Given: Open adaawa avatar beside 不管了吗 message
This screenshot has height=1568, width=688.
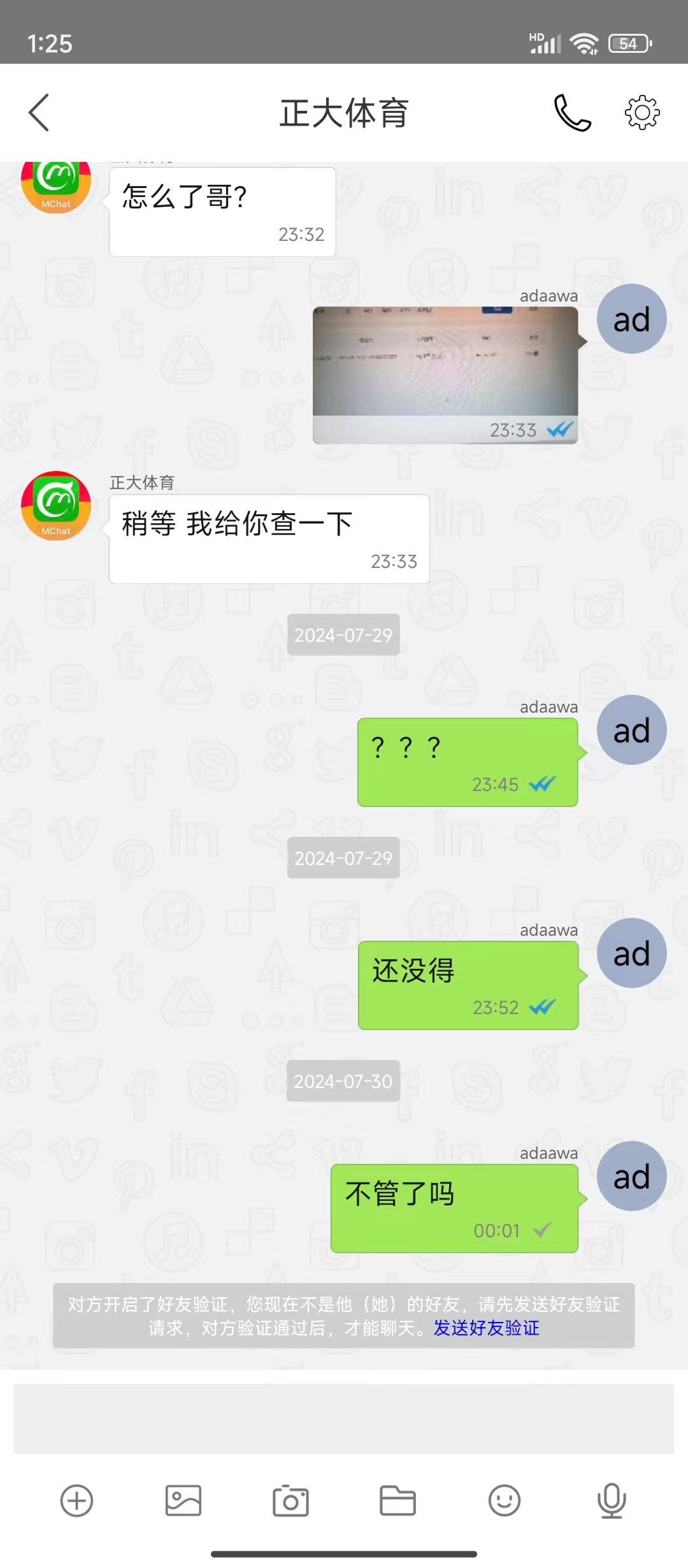Looking at the screenshot, I should point(631,1176).
